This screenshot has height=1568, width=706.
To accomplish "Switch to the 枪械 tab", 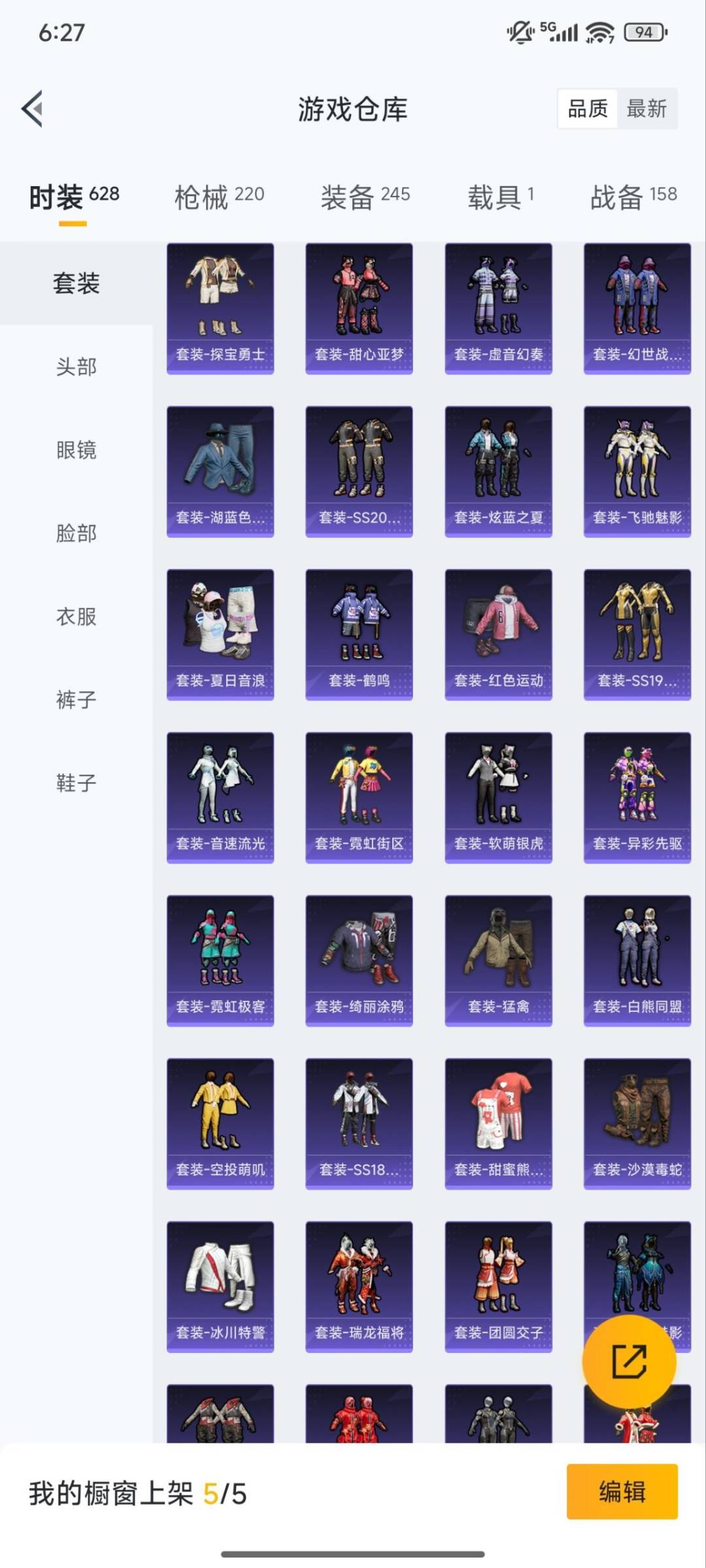I will click(219, 196).
